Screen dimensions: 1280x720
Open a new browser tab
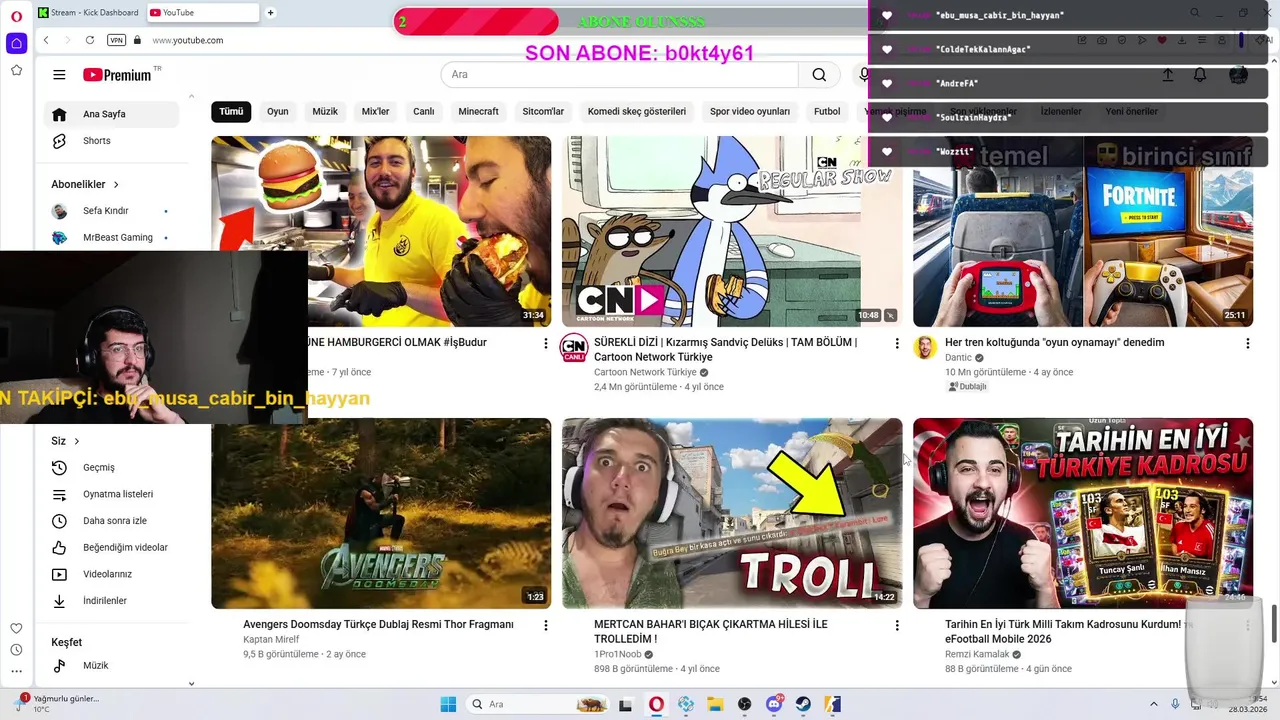[270, 12]
